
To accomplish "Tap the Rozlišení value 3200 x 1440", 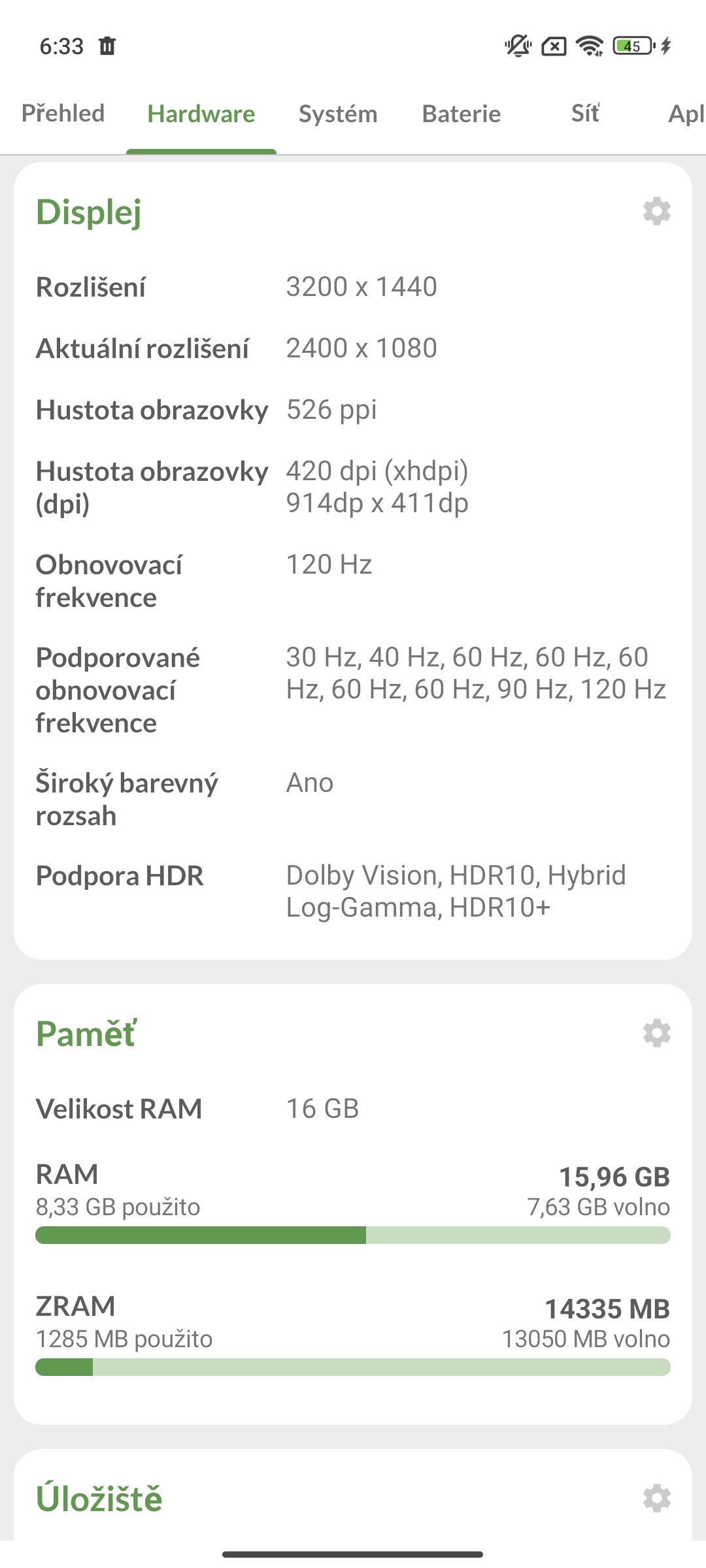I will (x=361, y=286).
